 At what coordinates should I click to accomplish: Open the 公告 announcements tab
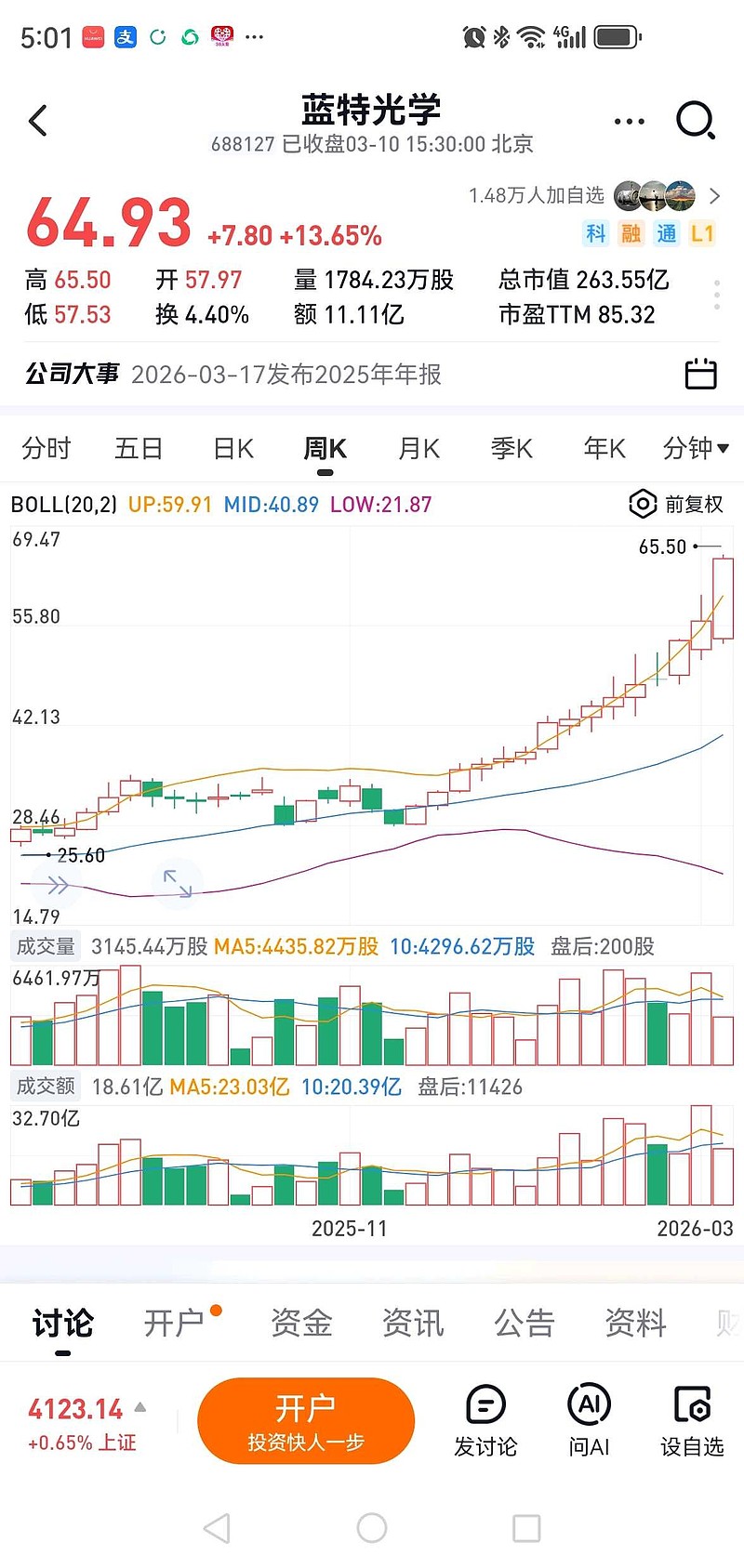click(x=524, y=1323)
